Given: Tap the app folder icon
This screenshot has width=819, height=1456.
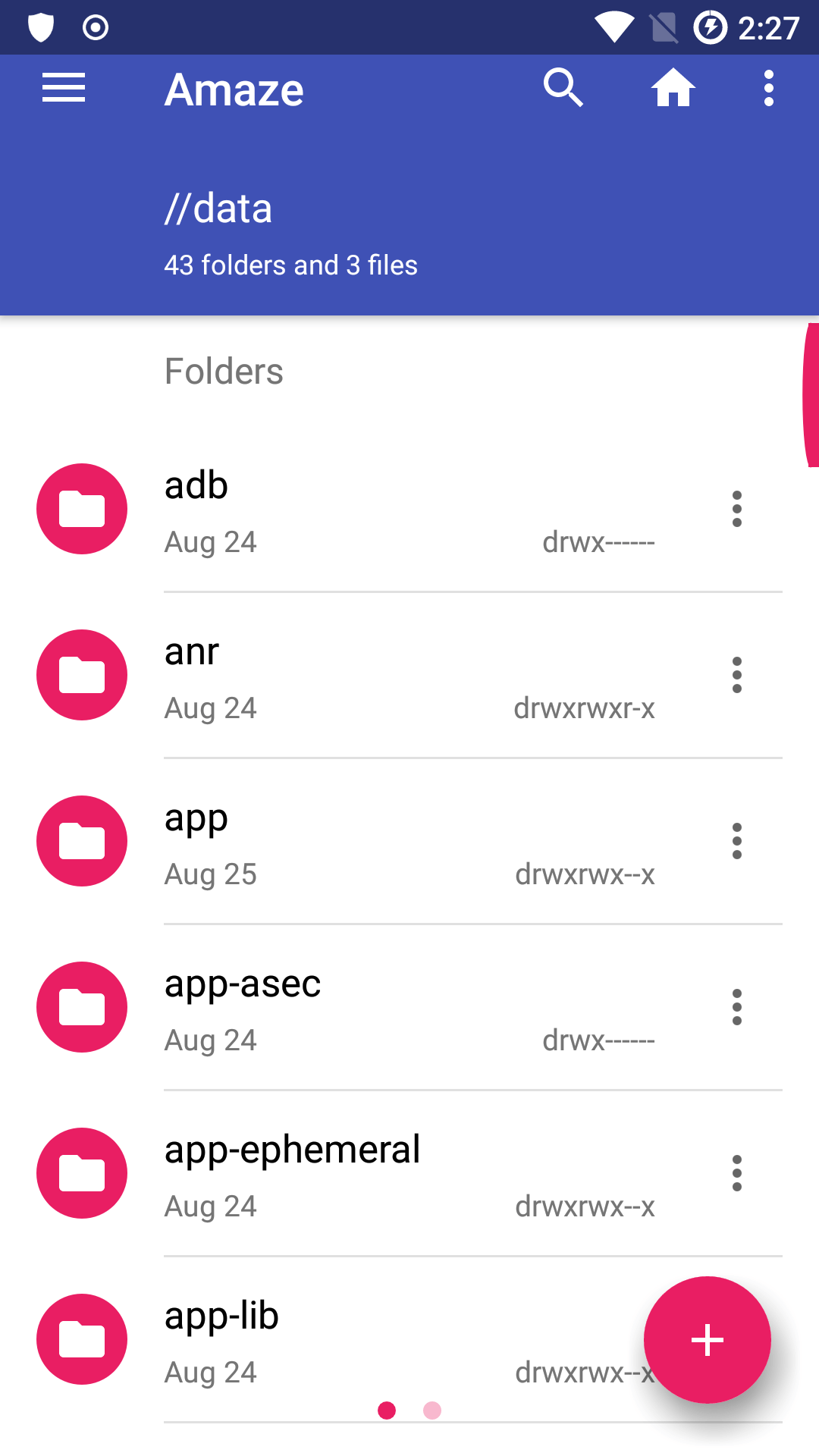Looking at the screenshot, I should pos(81,840).
